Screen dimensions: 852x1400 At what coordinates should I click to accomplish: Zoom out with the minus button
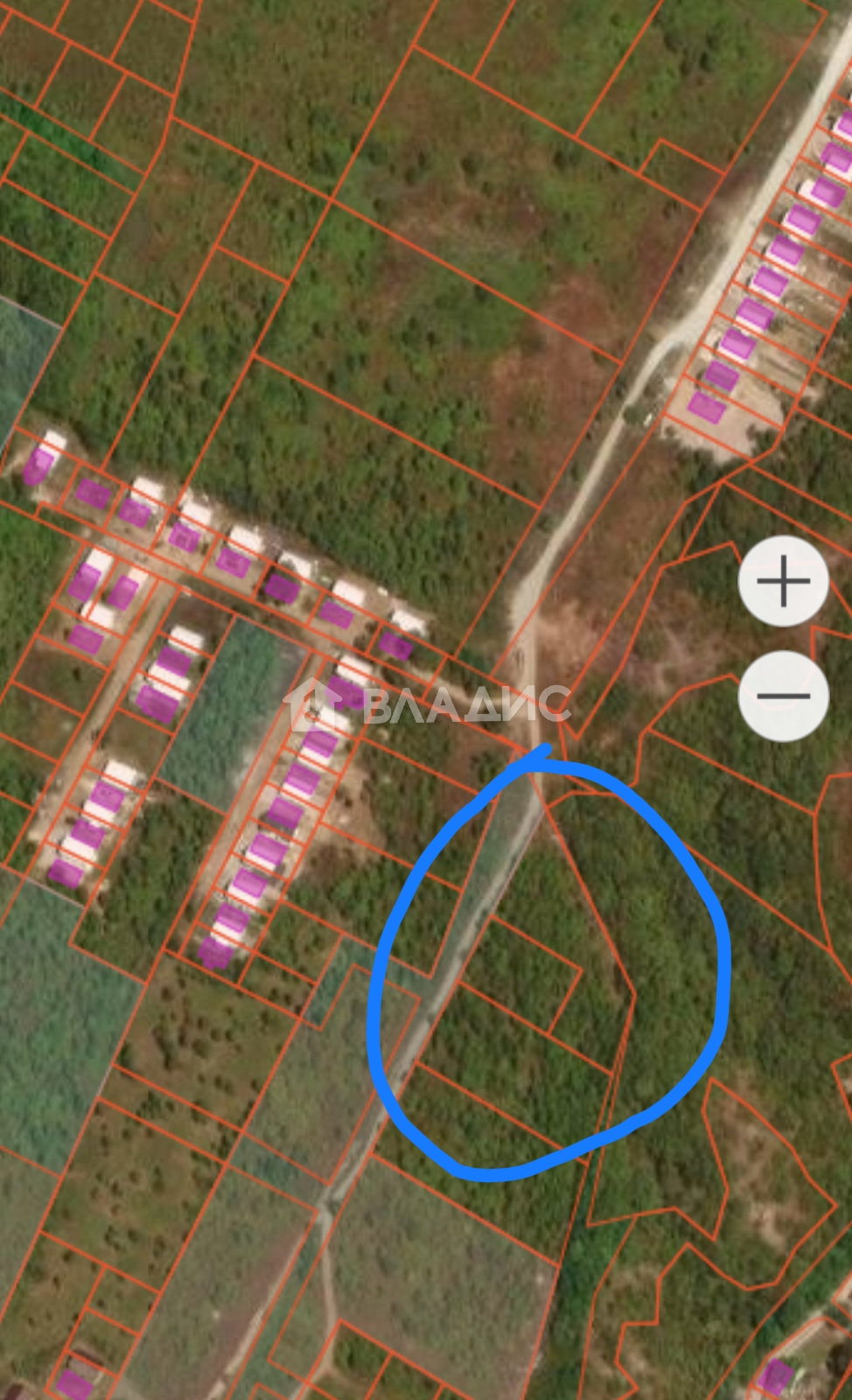tap(783, 696)
